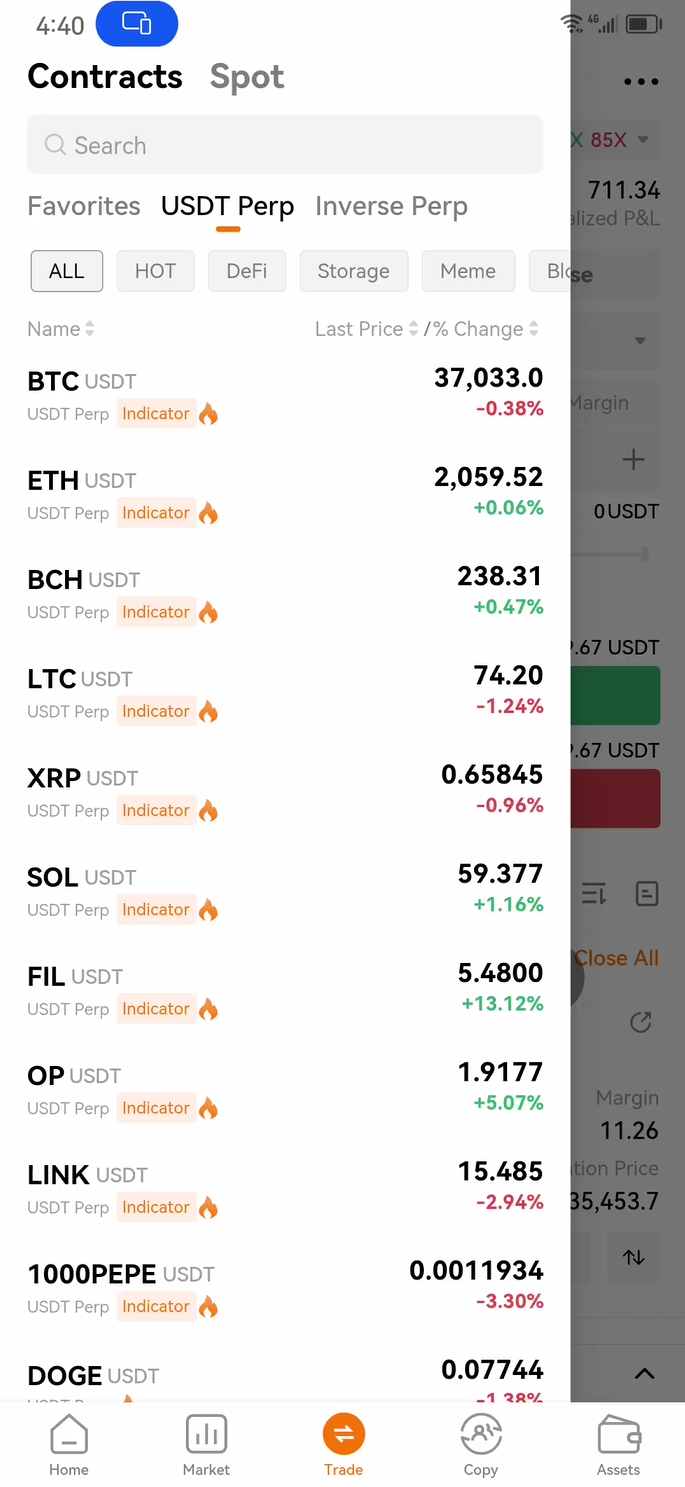Select the Storage filter chip
The width and height of the screenshot is (685, 1487).
coord(353,271)
